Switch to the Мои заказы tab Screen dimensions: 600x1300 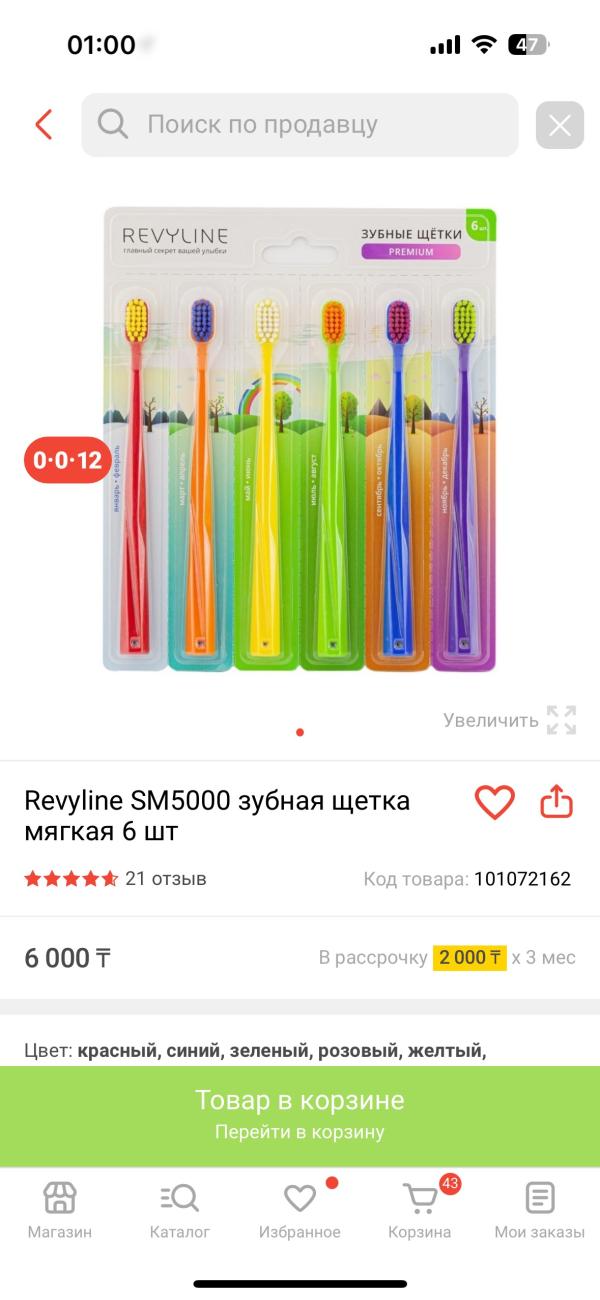click(x=540, y=1210)
